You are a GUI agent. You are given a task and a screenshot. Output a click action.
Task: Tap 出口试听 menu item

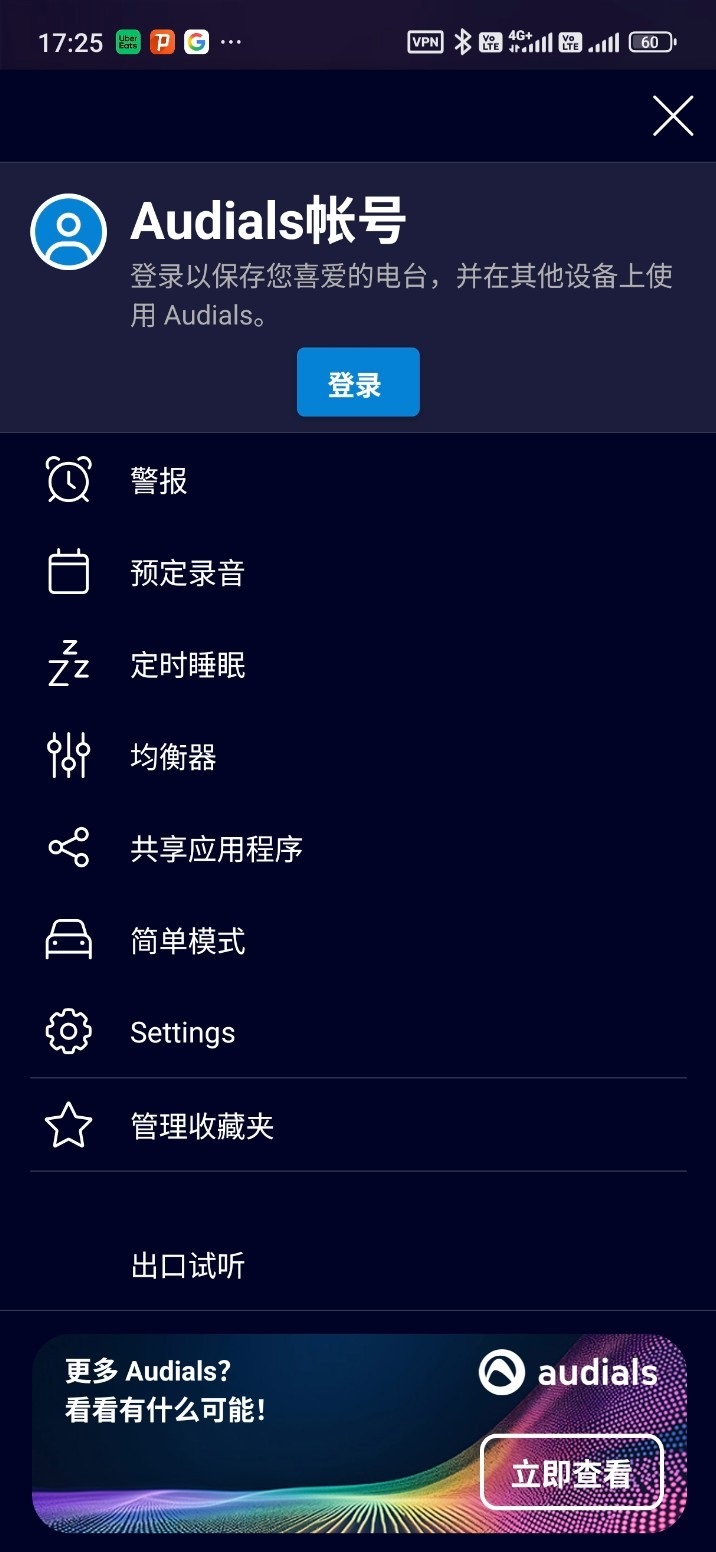188,1266
